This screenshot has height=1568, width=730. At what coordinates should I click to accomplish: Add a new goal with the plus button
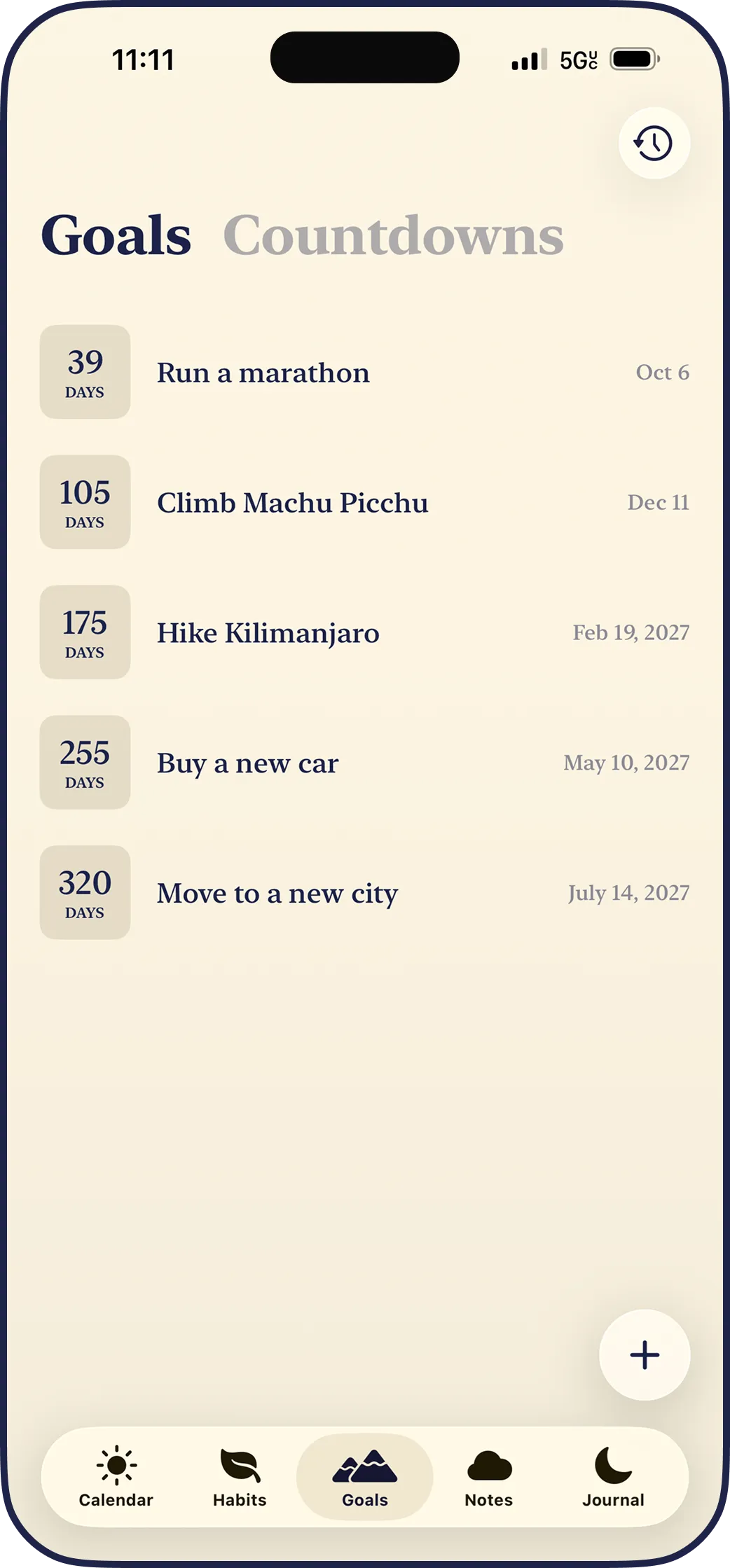click(x=645, y=1355)
